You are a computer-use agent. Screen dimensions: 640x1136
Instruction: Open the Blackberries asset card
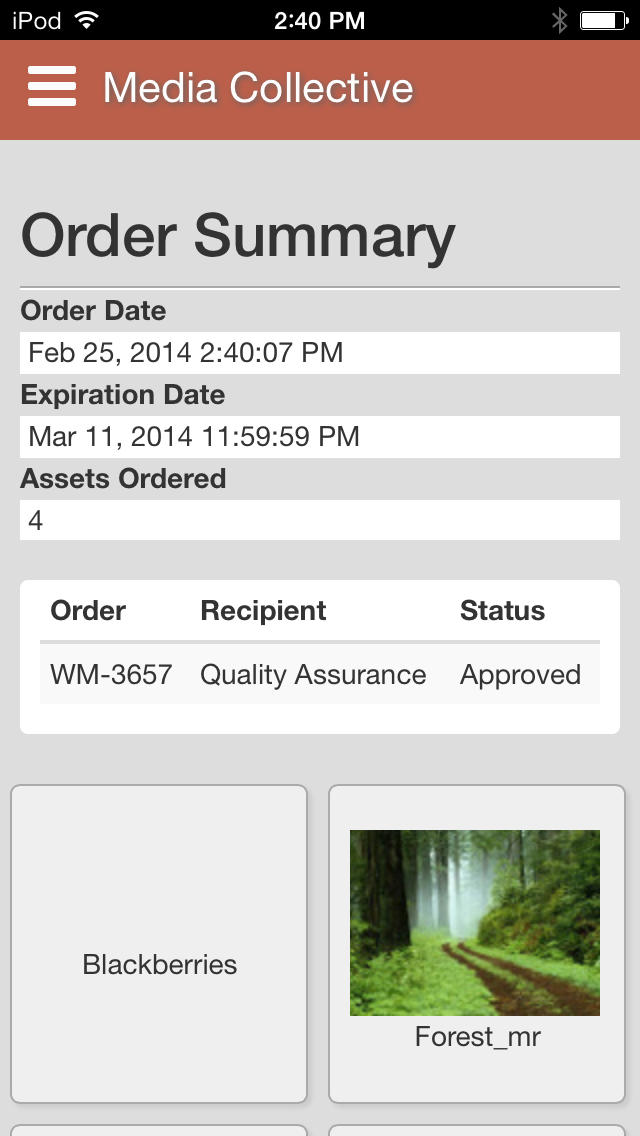[159, 944]
